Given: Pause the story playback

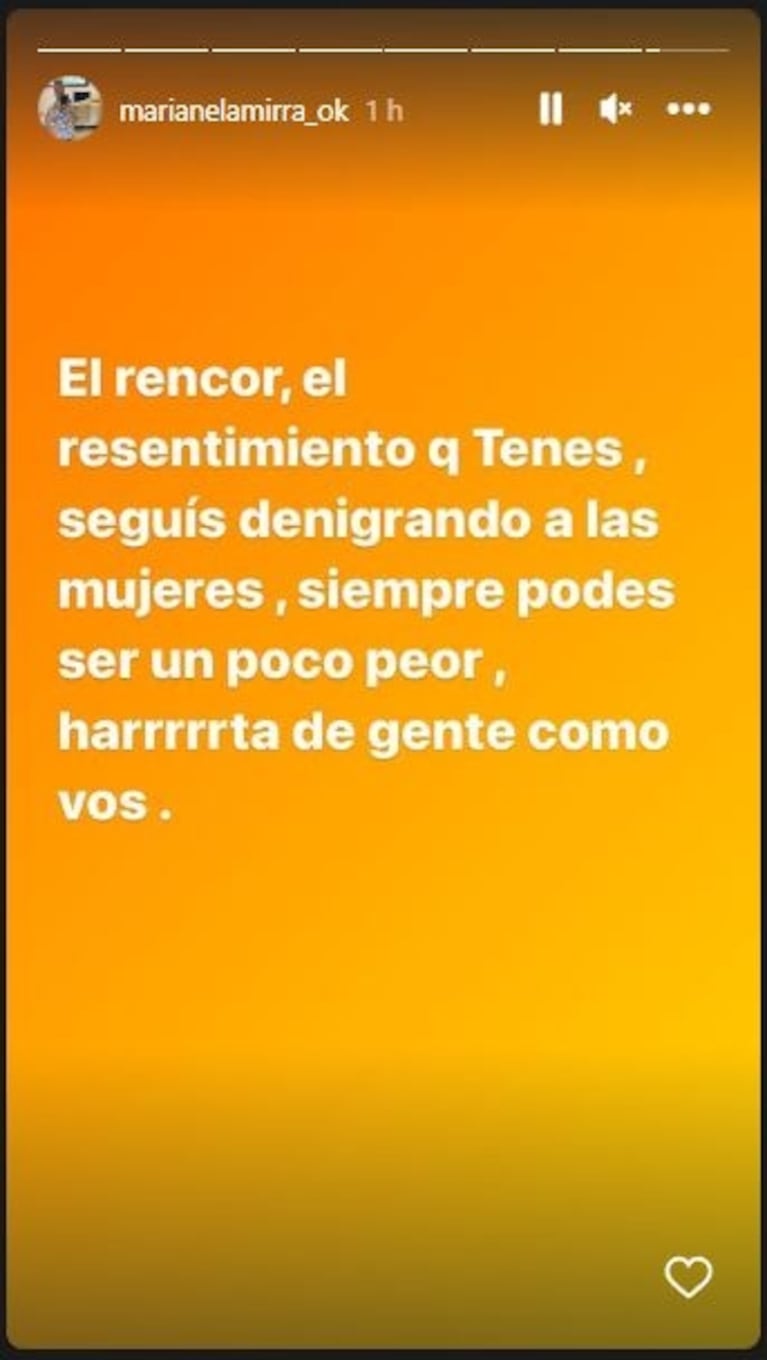Looking at the screenshot, I should pos(551,110).
